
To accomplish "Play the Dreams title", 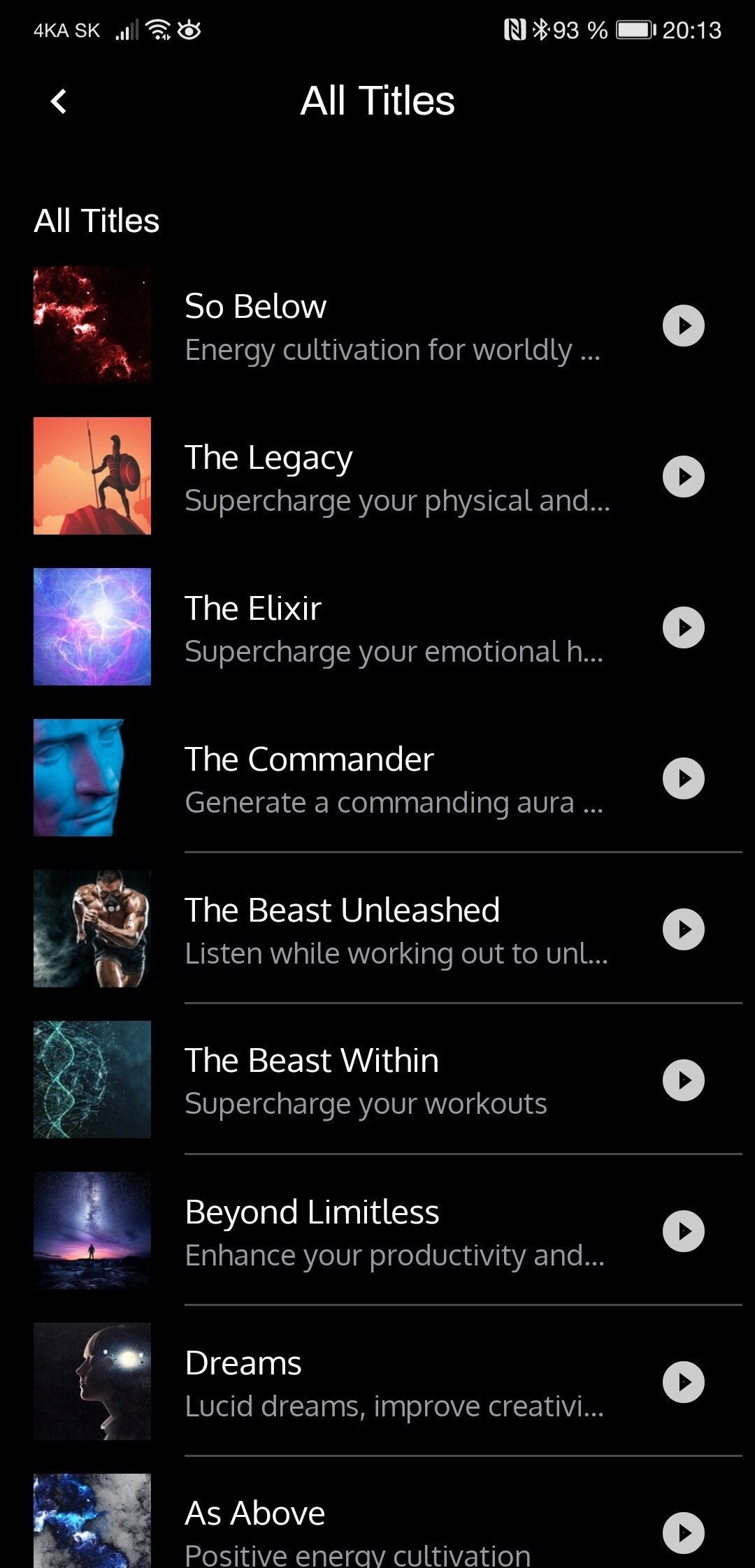I will [x=683, y=1382].
